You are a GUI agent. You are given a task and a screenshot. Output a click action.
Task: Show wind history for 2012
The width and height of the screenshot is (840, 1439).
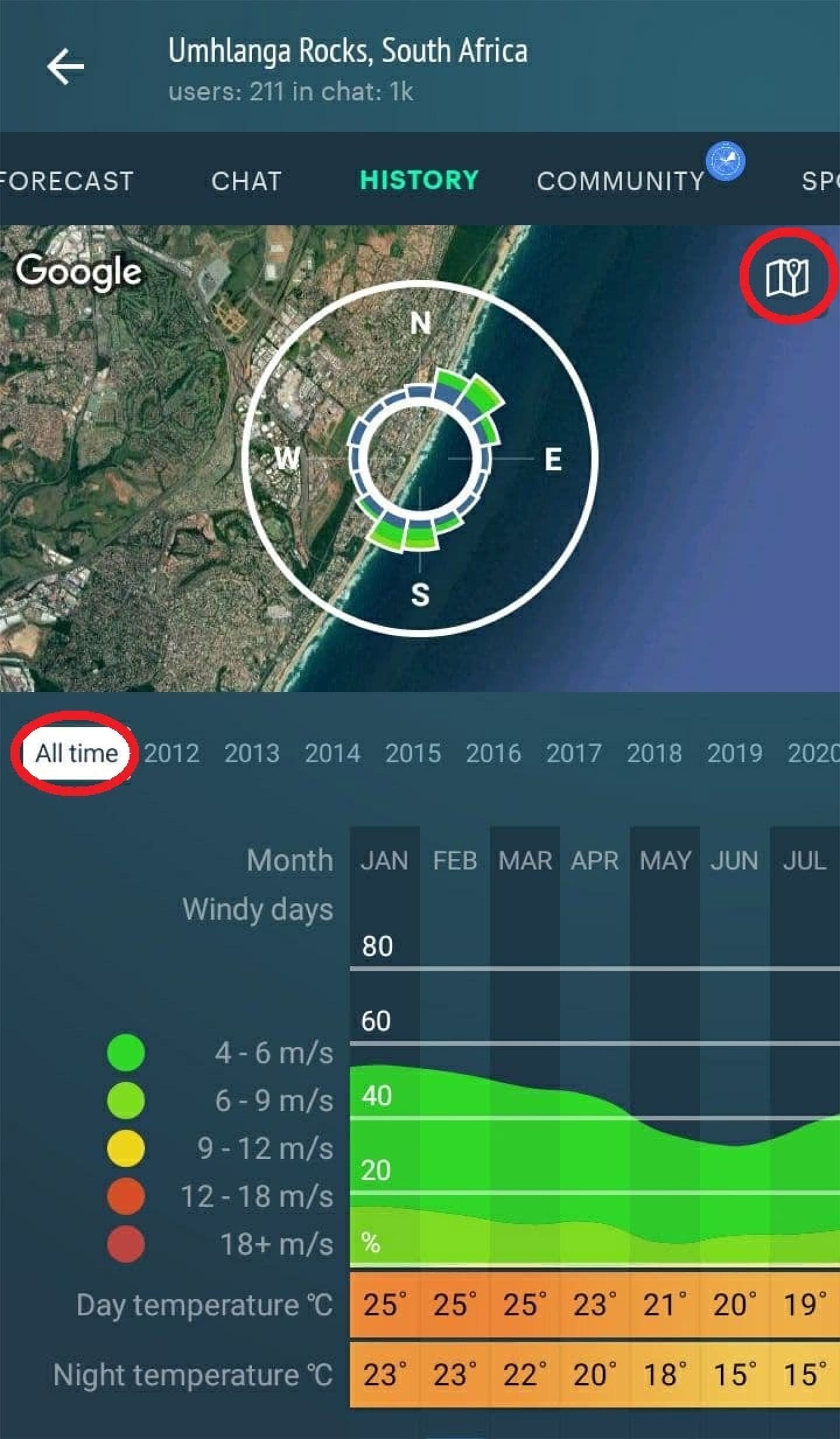[171, 753]
